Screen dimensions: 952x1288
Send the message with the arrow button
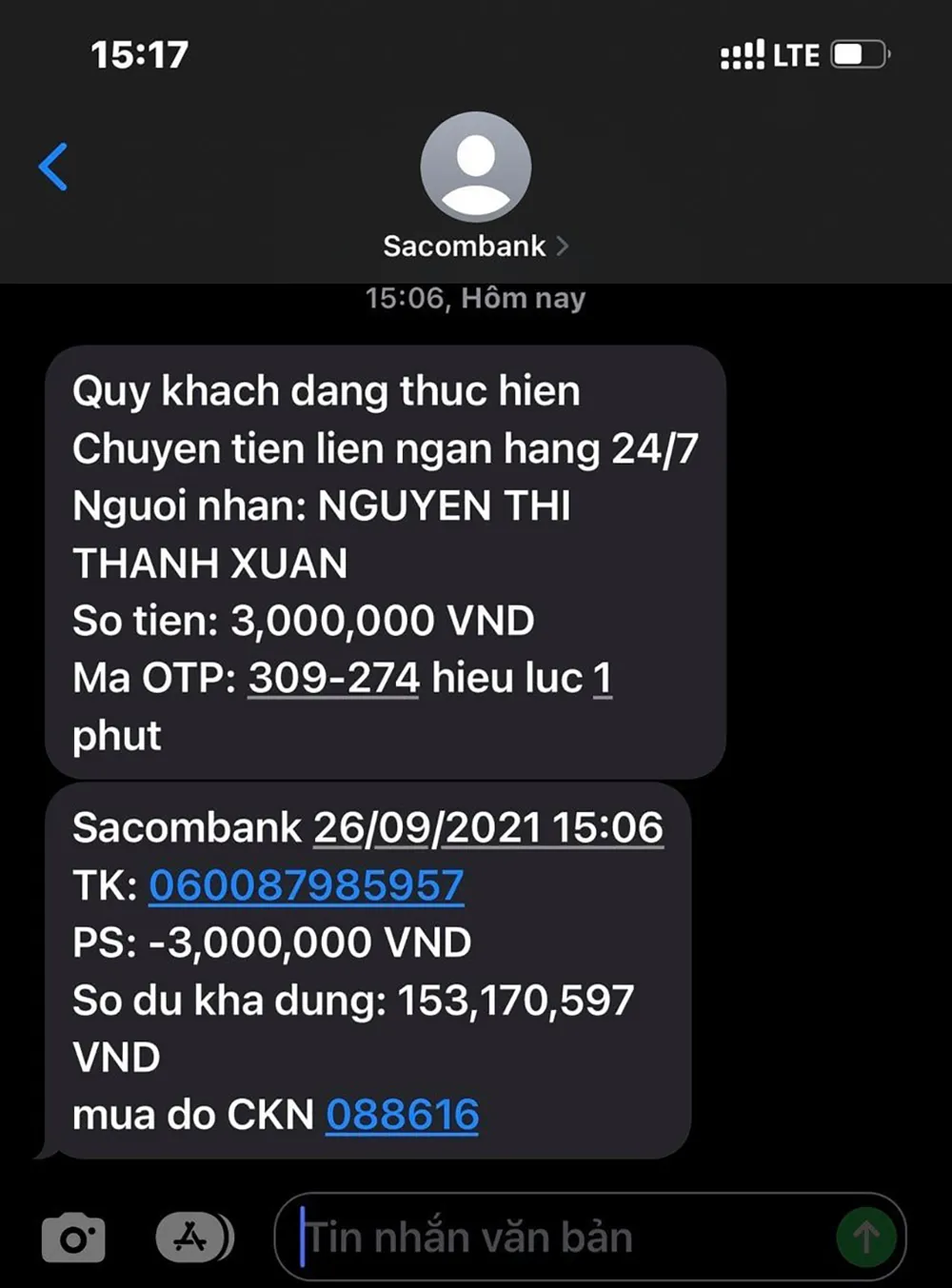tap(865, 1238)
